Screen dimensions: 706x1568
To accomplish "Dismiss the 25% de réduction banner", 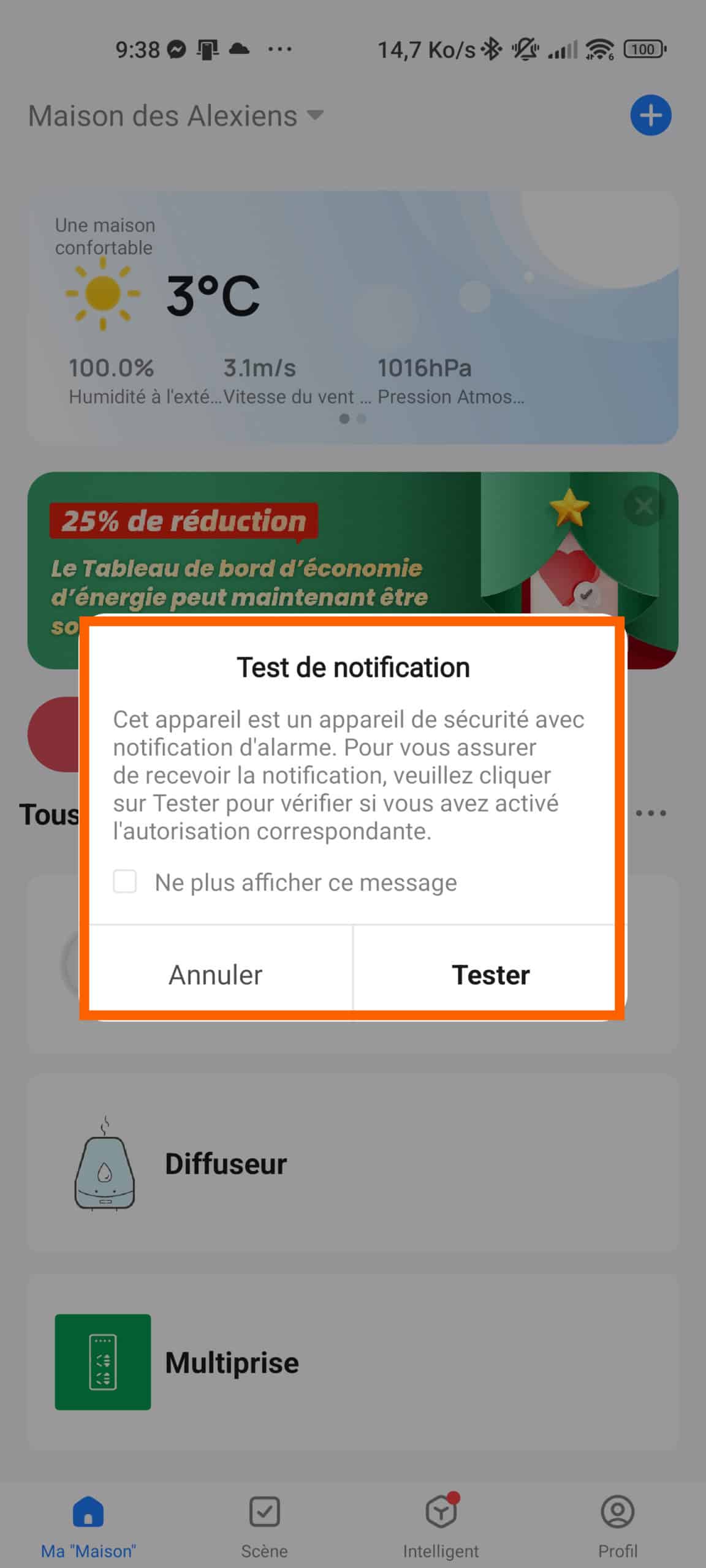I will pyautogui.click(x=643, y=506).
